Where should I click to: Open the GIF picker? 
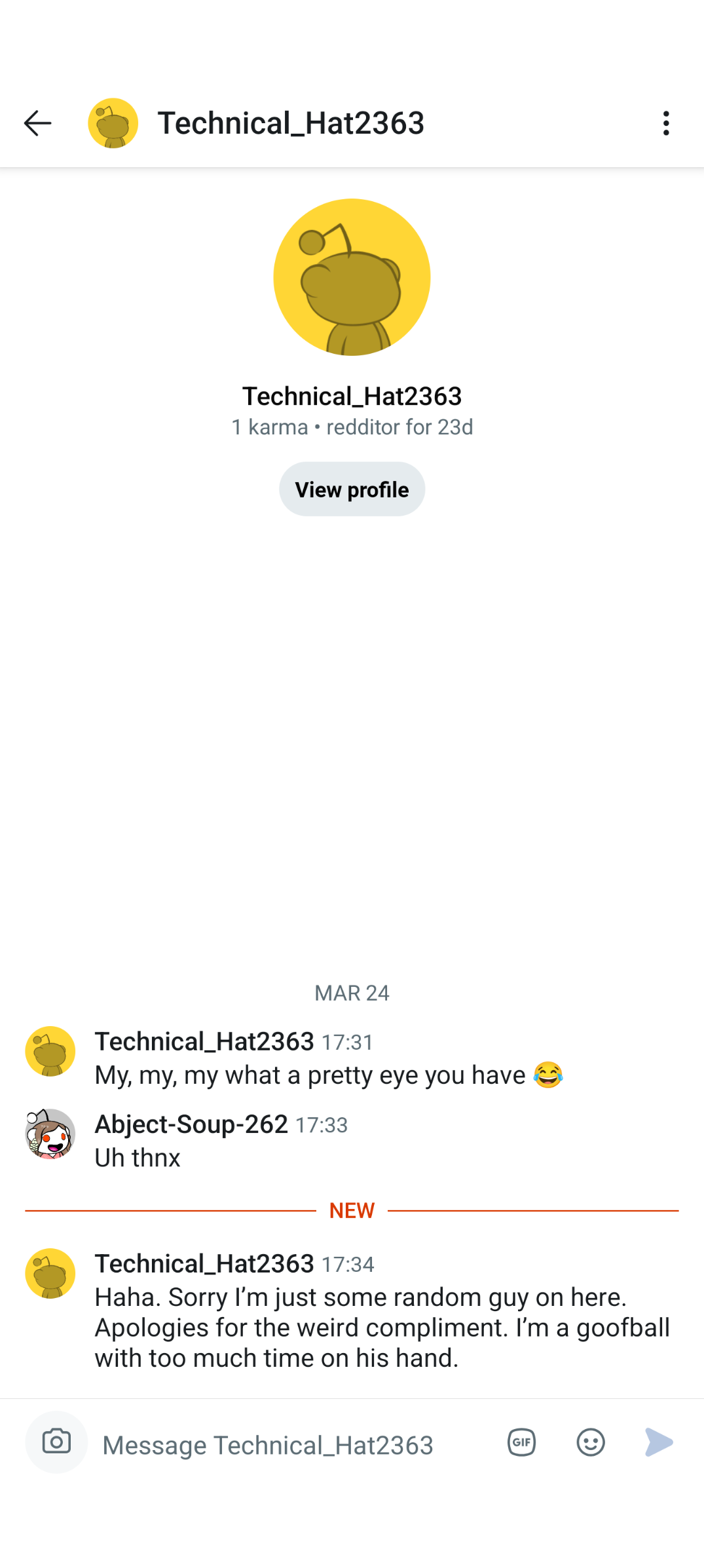(521, 1442)
